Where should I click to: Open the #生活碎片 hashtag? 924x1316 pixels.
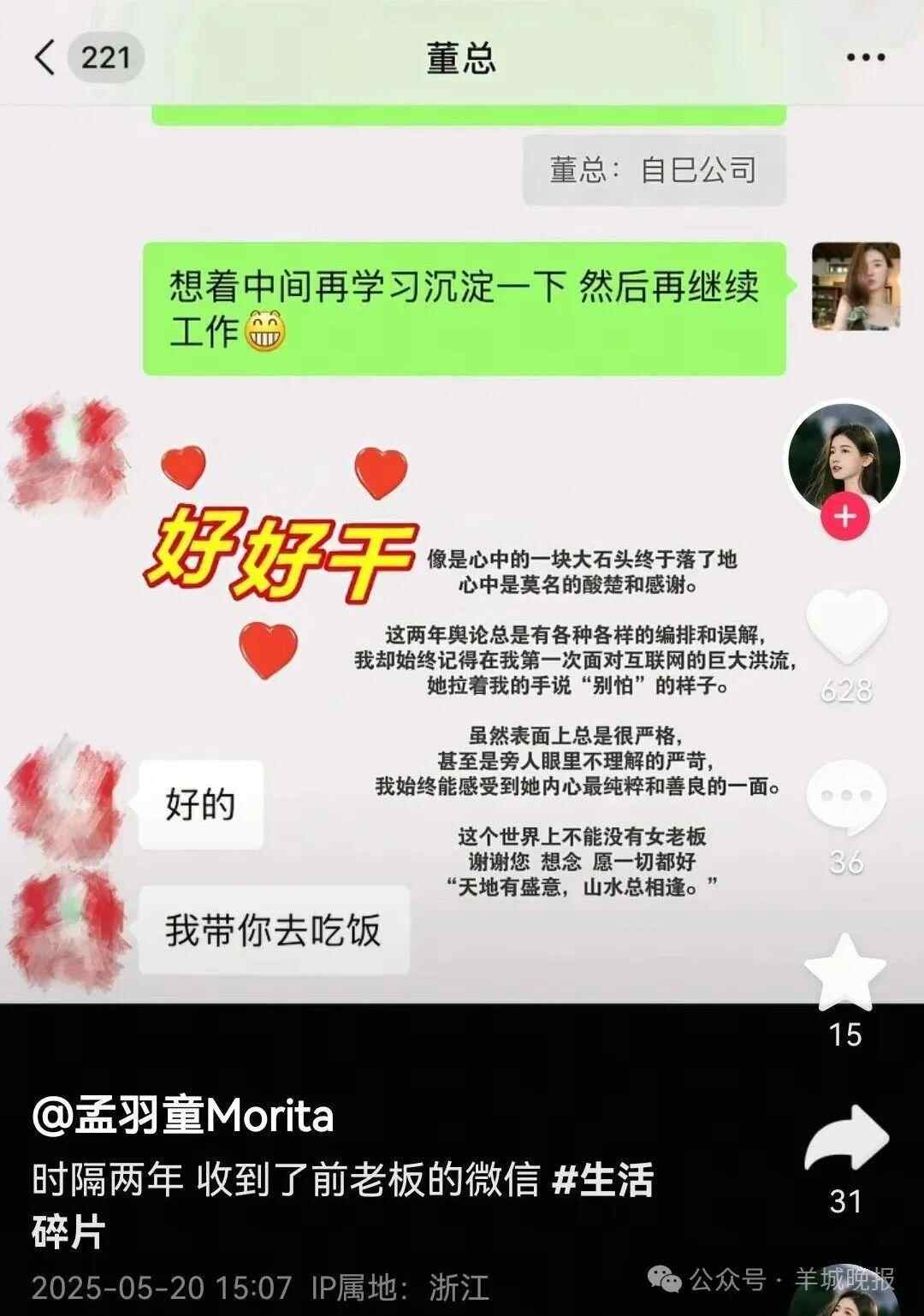[602, 1180]
